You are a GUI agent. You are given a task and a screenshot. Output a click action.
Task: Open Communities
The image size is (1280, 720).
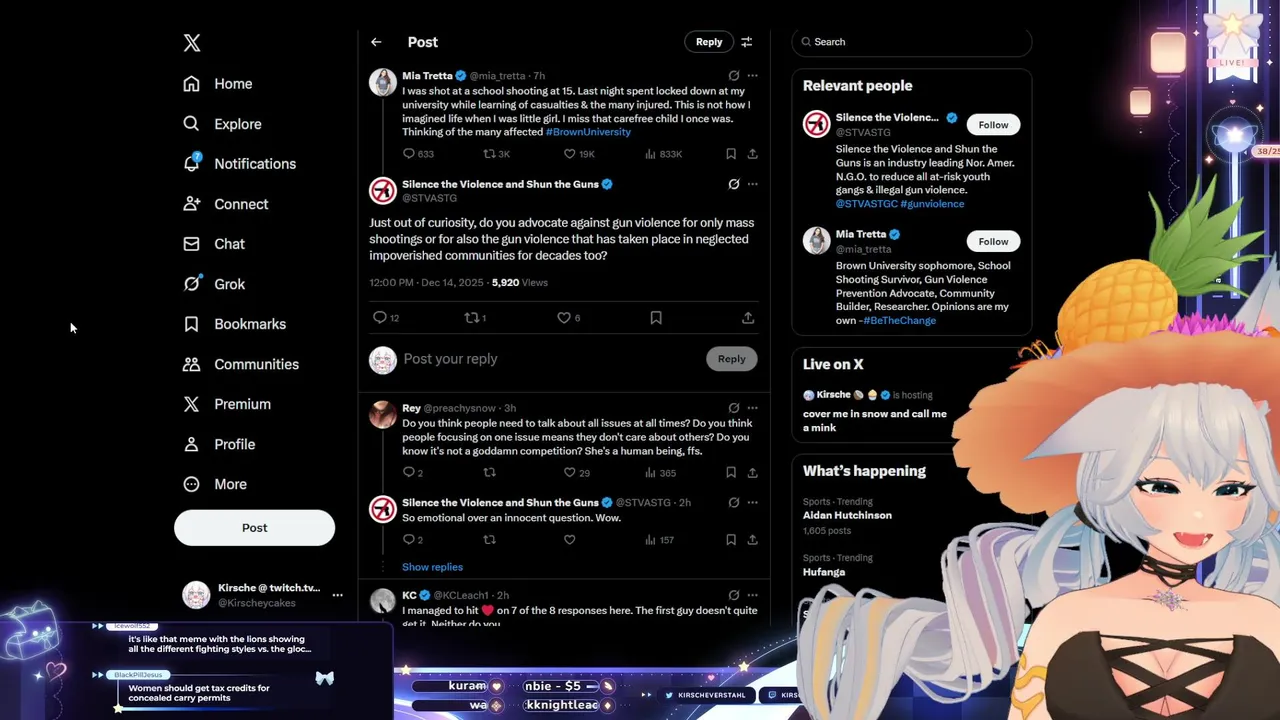coord(256,364)
